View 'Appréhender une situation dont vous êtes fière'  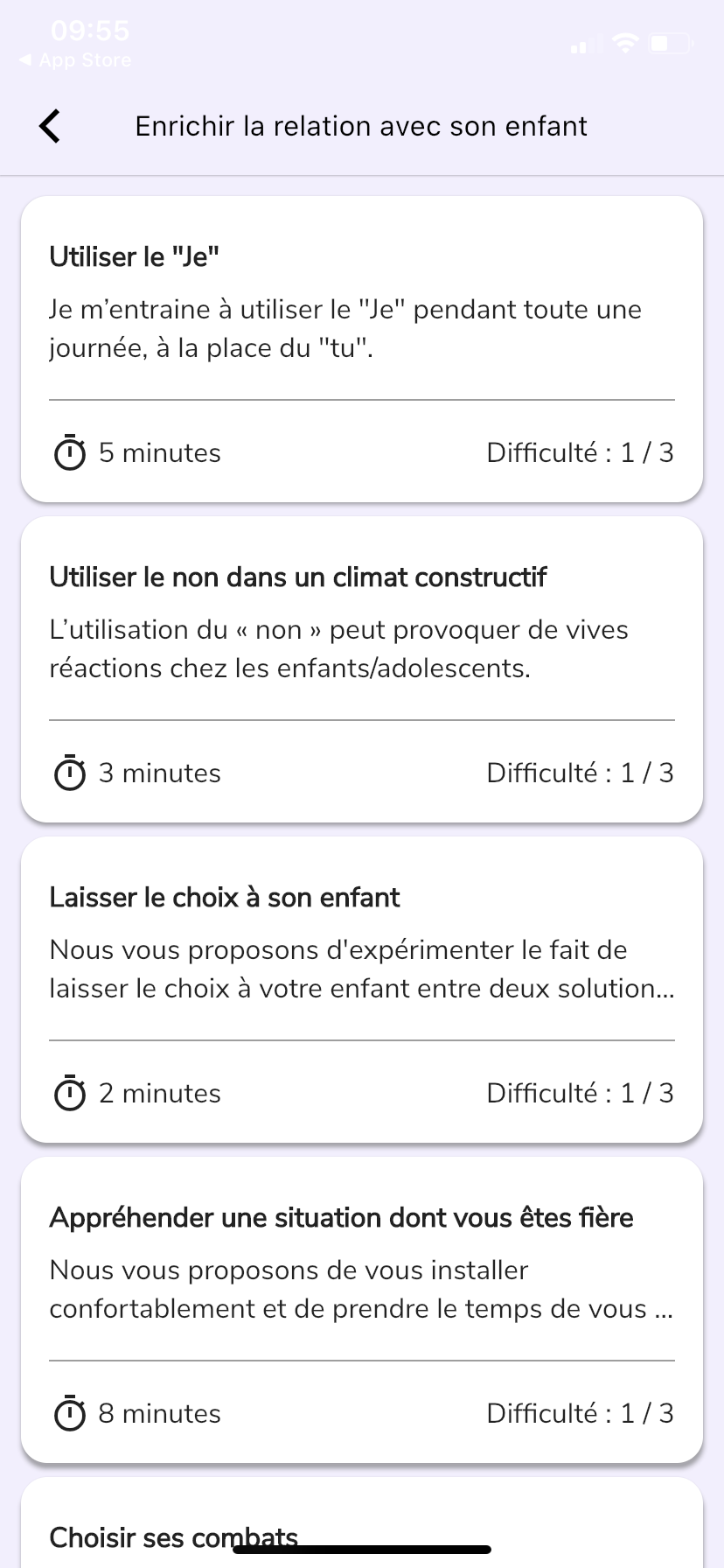[361, 1309]
